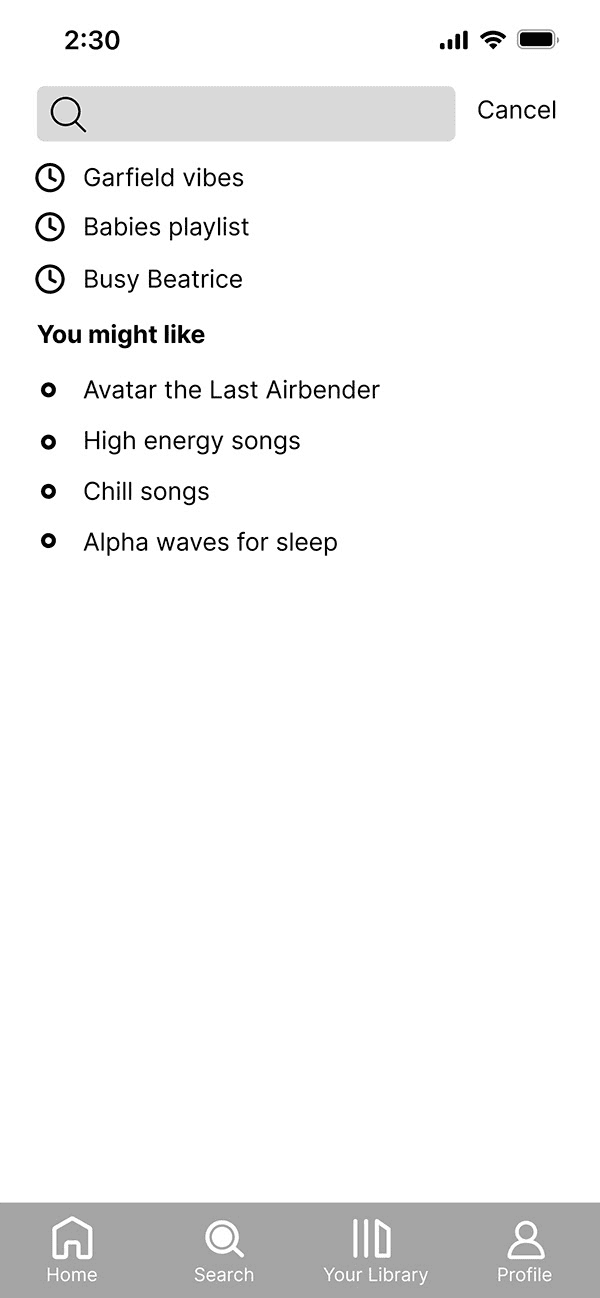Open recent search Garfield vibes
Image resolution: width=600 pixels, height=1298 pixels.
[163, 178]
